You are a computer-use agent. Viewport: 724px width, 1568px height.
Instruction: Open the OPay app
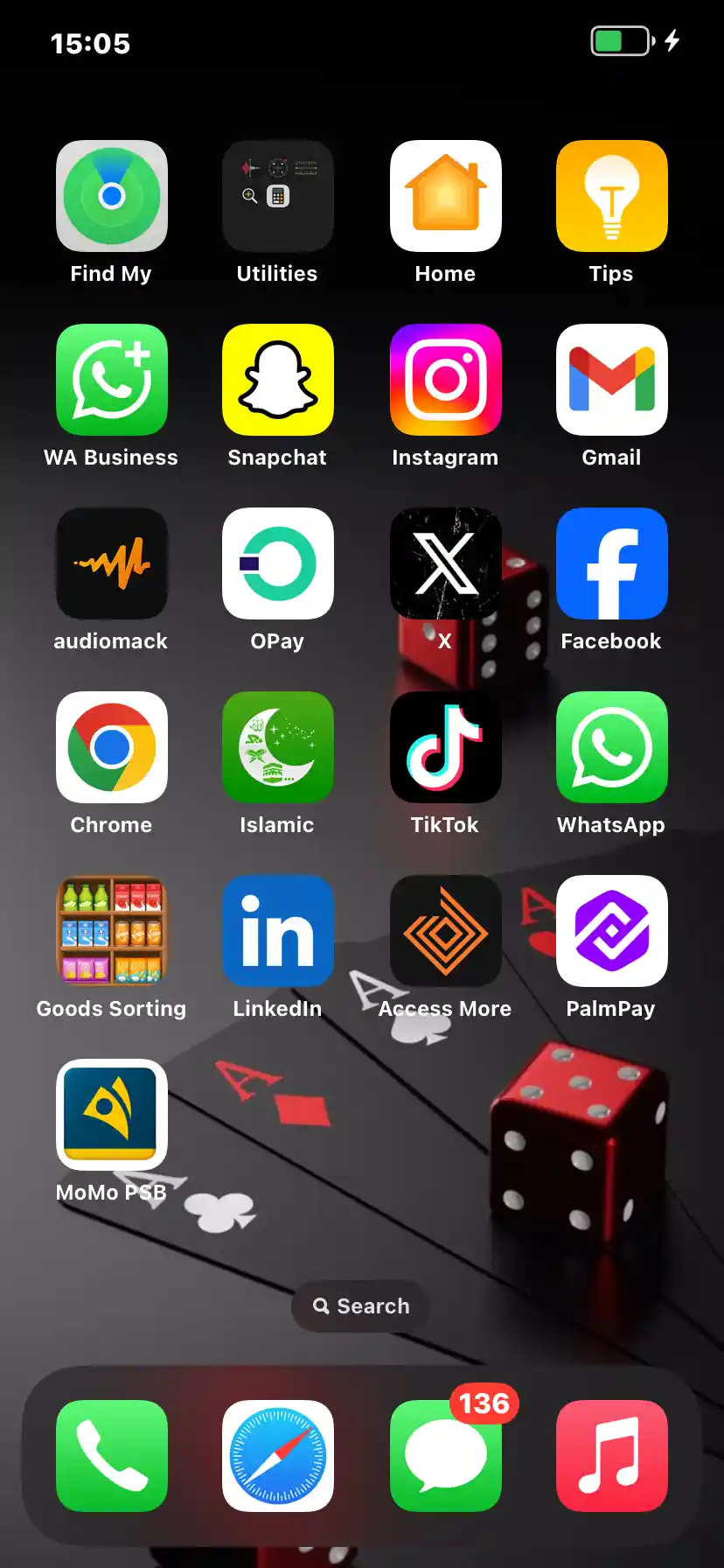(x=278, y=563)
